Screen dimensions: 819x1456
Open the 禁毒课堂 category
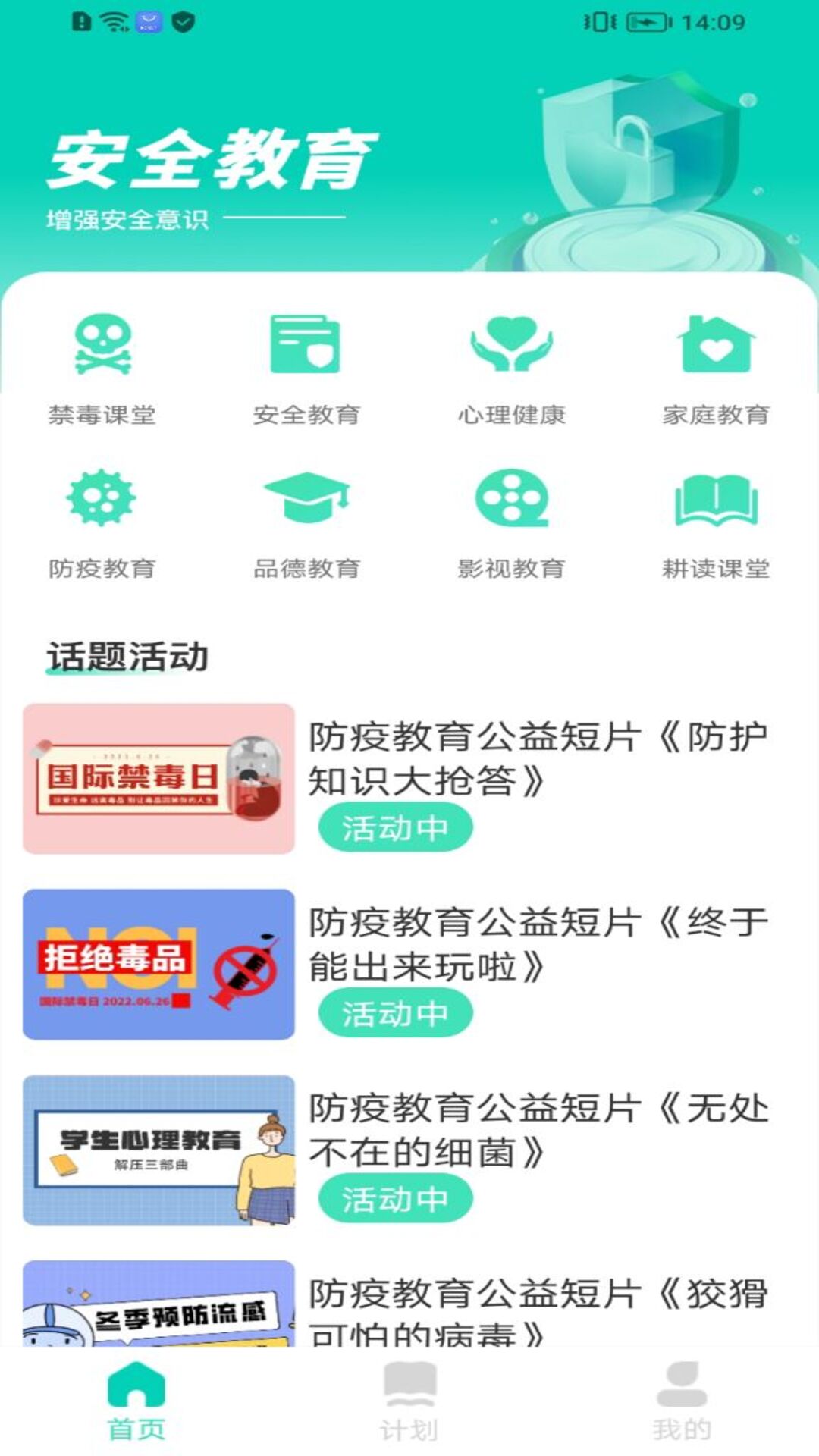102,369
